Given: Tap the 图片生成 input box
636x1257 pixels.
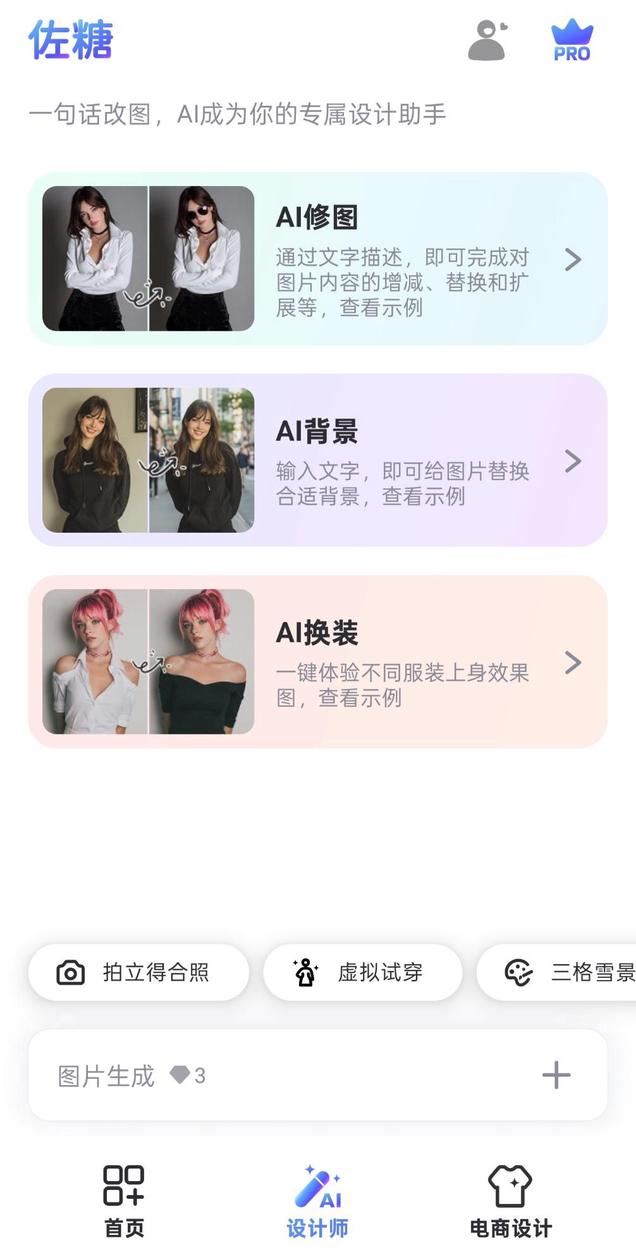Looking at the screenshot, I should coord(280,1075).
